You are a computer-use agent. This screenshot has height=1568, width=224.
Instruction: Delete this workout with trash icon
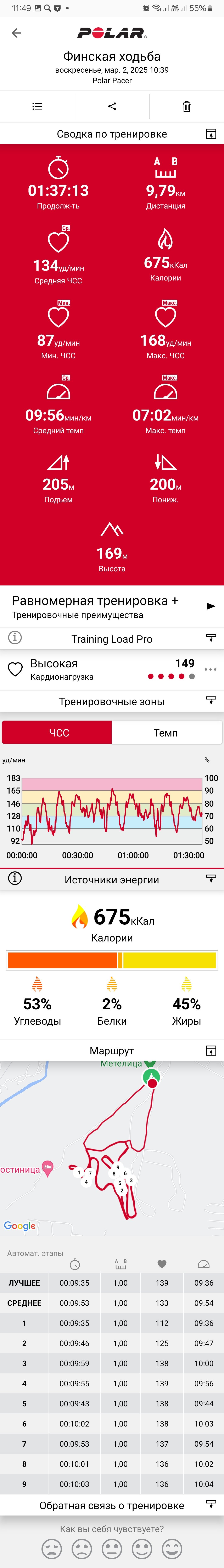point(187,106)
